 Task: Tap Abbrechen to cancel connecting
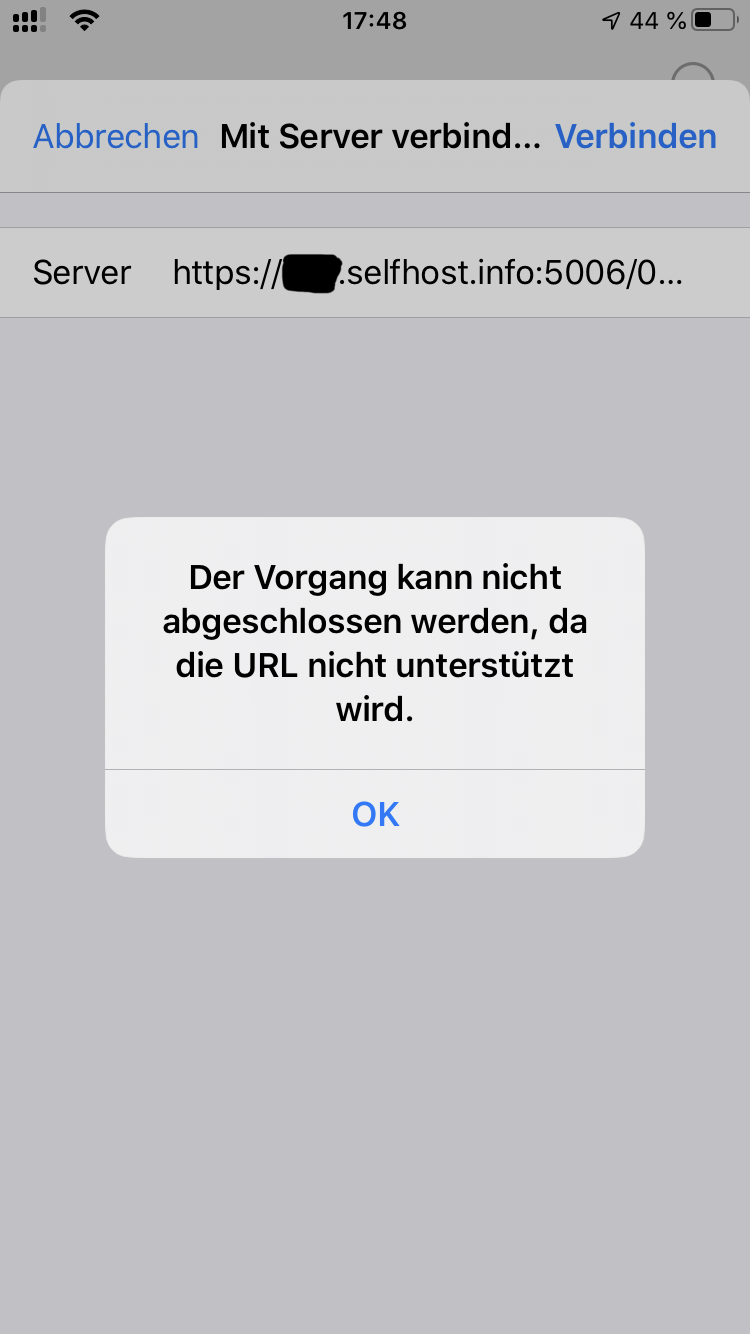point(116,136)
